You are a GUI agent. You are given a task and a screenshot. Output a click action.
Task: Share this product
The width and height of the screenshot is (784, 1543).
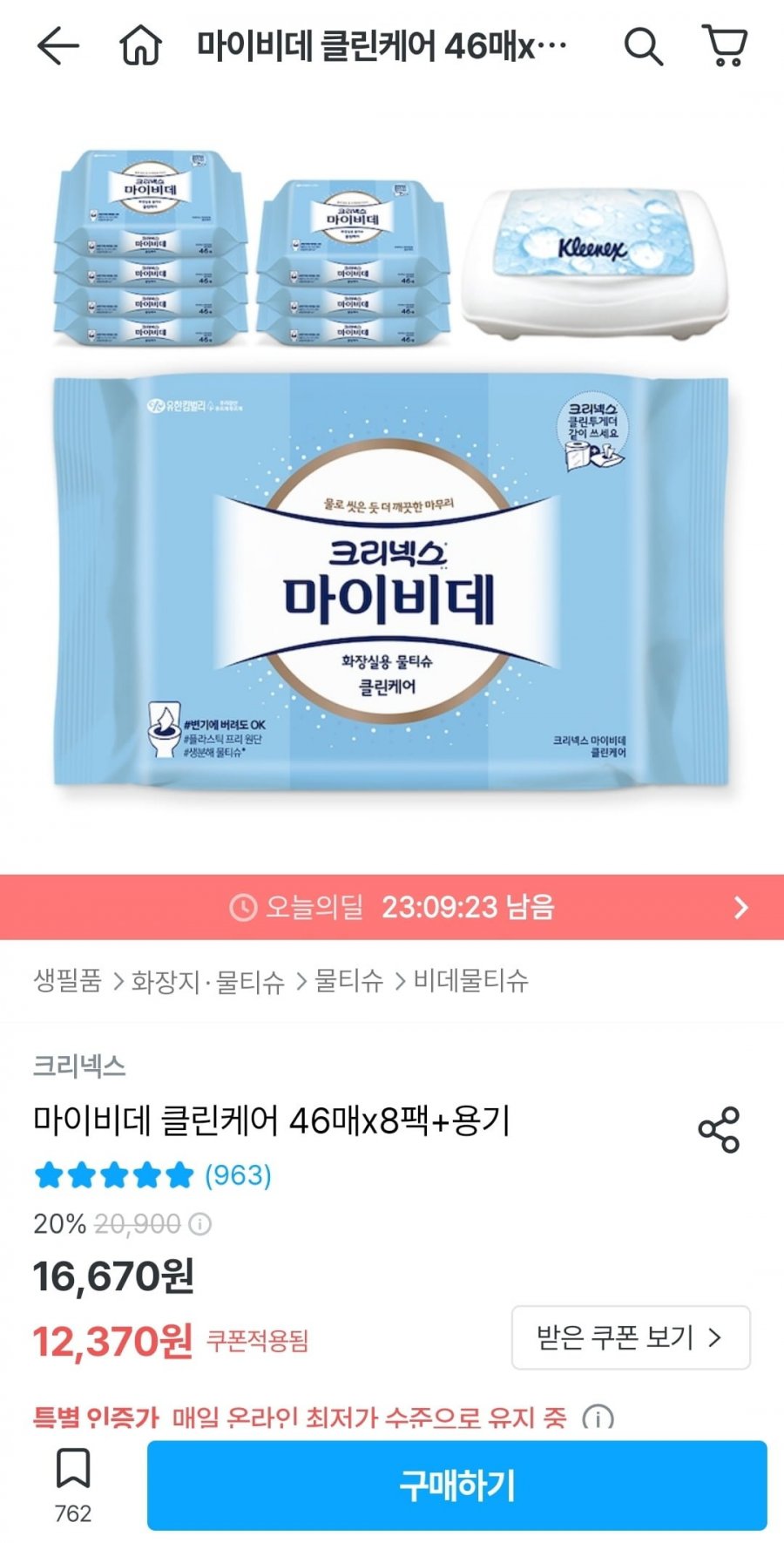(x=719, y=1130)
